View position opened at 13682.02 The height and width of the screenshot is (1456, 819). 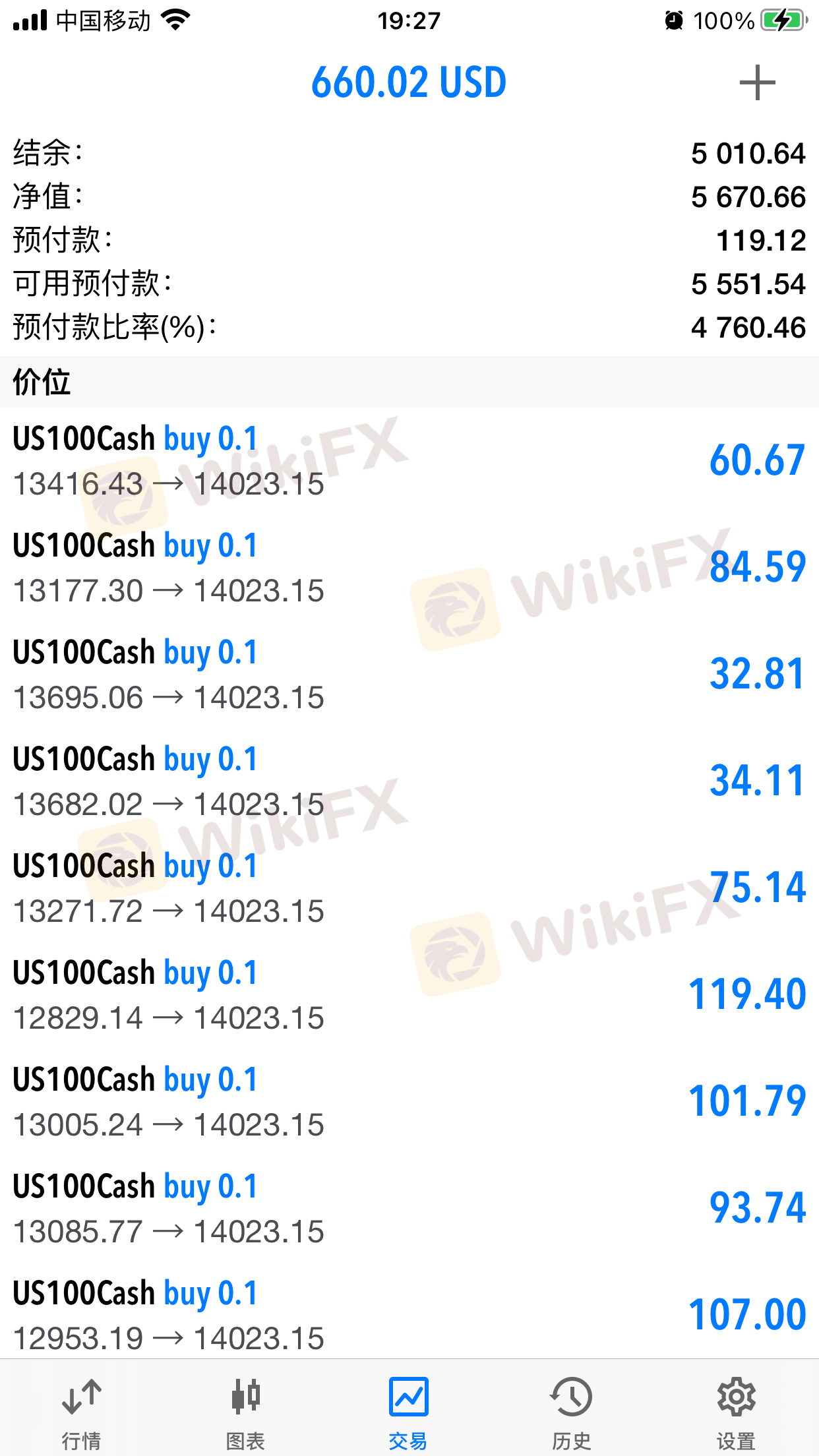[409, 781]
